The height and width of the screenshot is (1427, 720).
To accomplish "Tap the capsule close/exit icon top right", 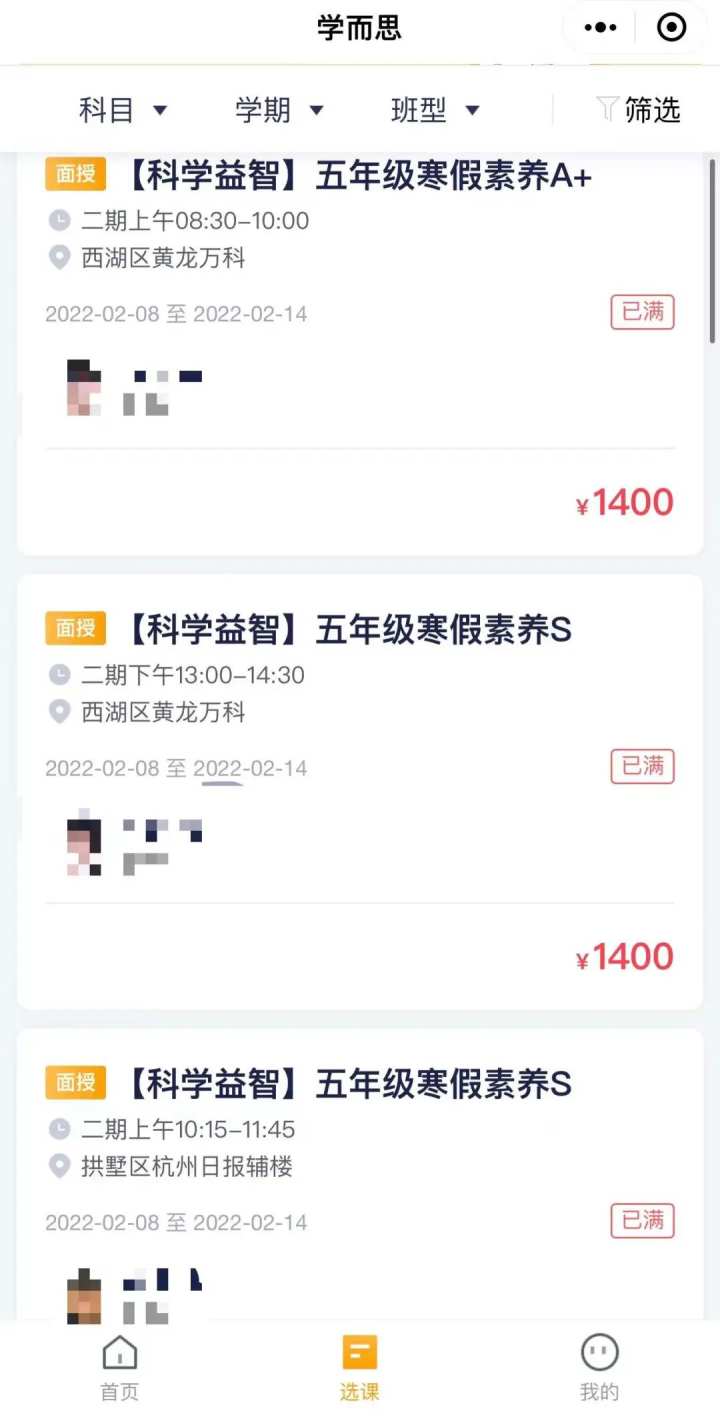I will tap(671, 28).
